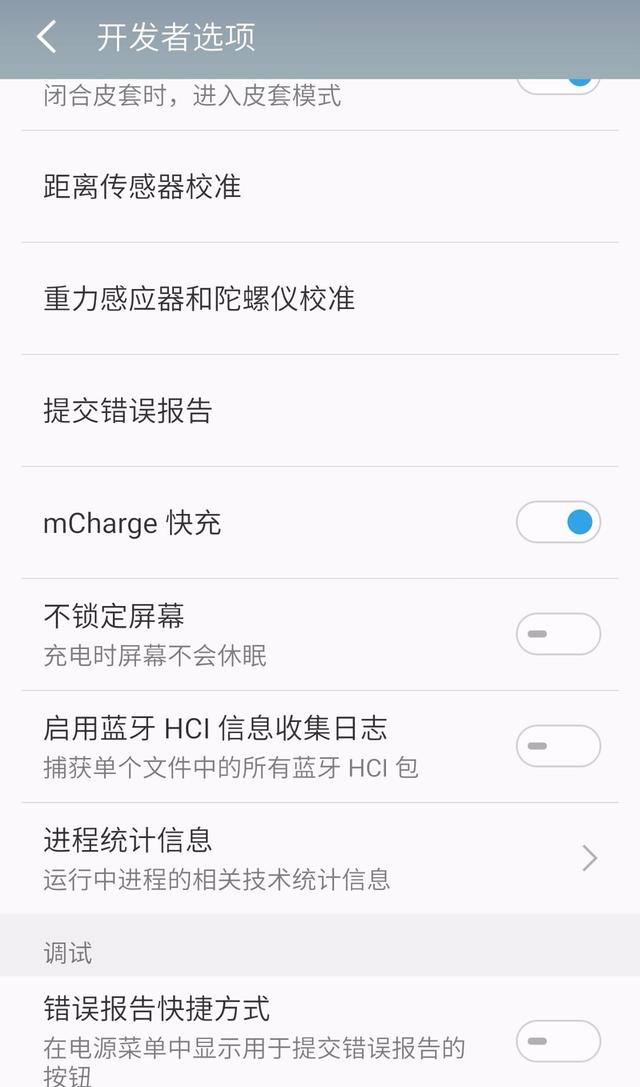The width and height of the screenshot is (640, 1087).
Task: Open 提交错误报告
Action: pyautogui.click(x=320, y=410)
